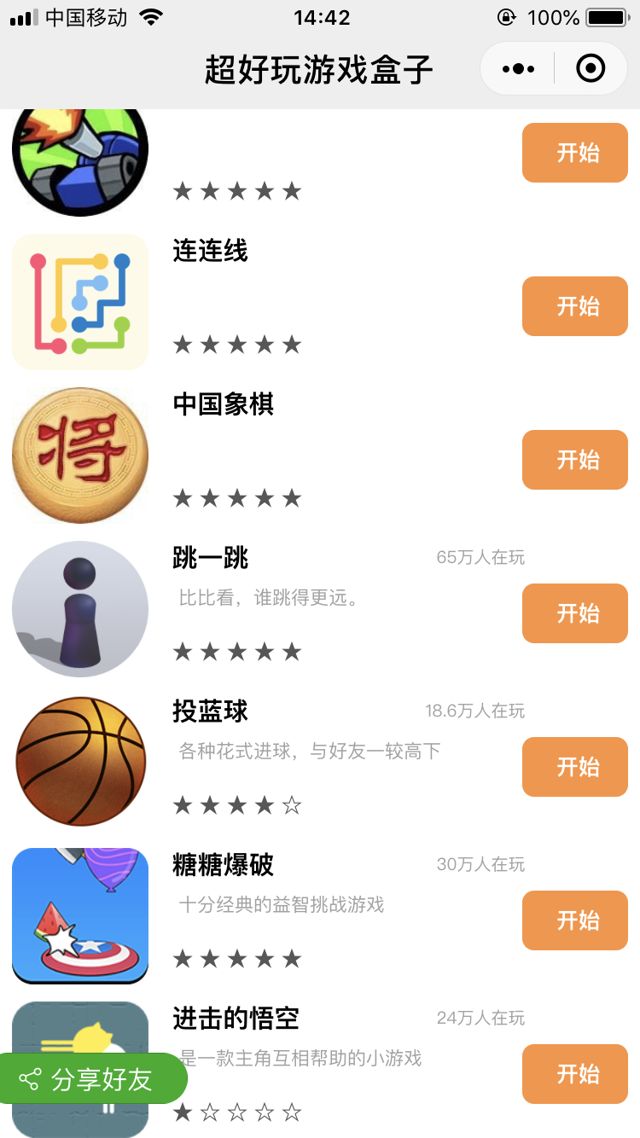
Task: Close the mini program via circle icon
Action: [591, 69]
